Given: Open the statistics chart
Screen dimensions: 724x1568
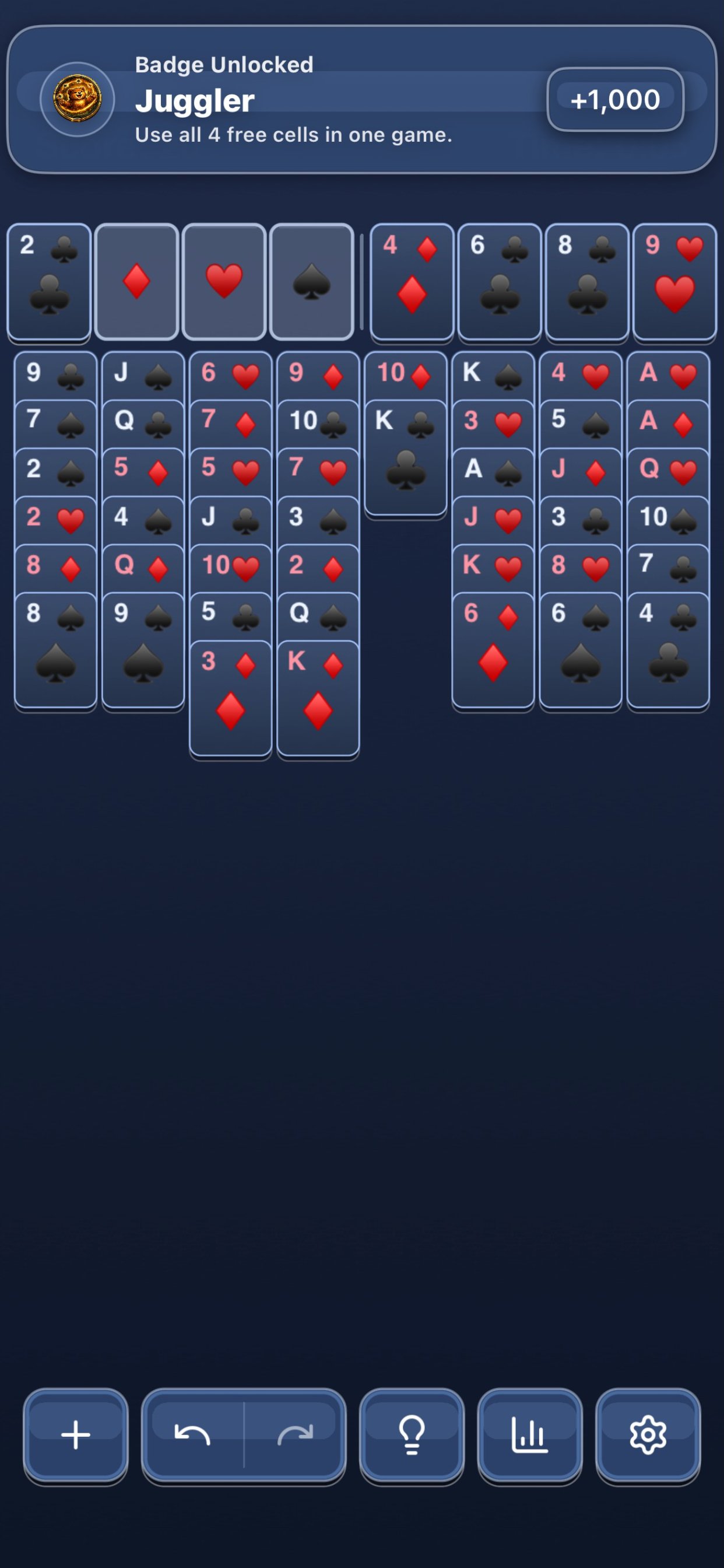Looking at the screenshot, I should [x=529, y=1434].
